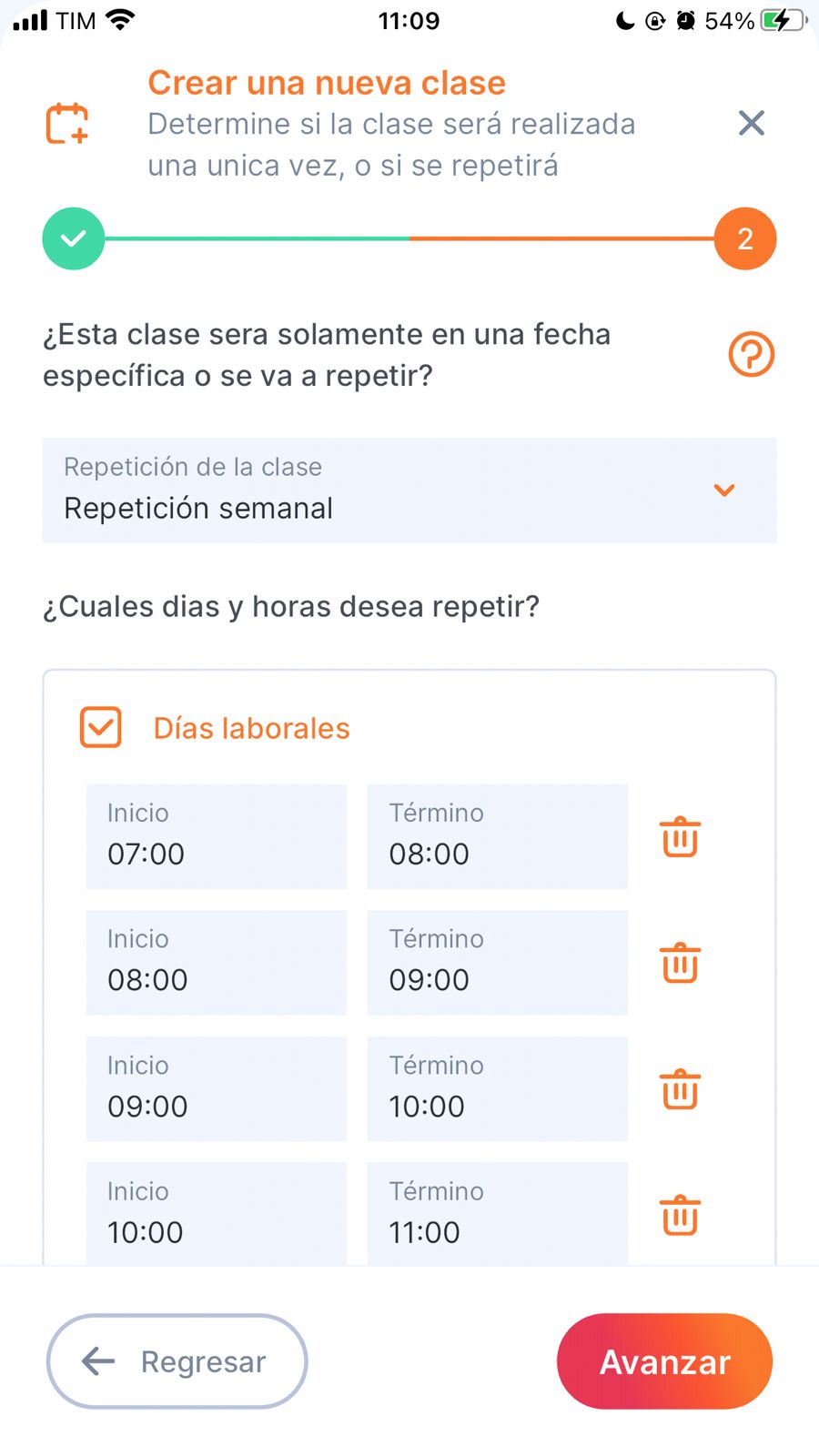Select the Término 10:00 time field
The image size is (819, 1456).
(x=497, y=1088)
